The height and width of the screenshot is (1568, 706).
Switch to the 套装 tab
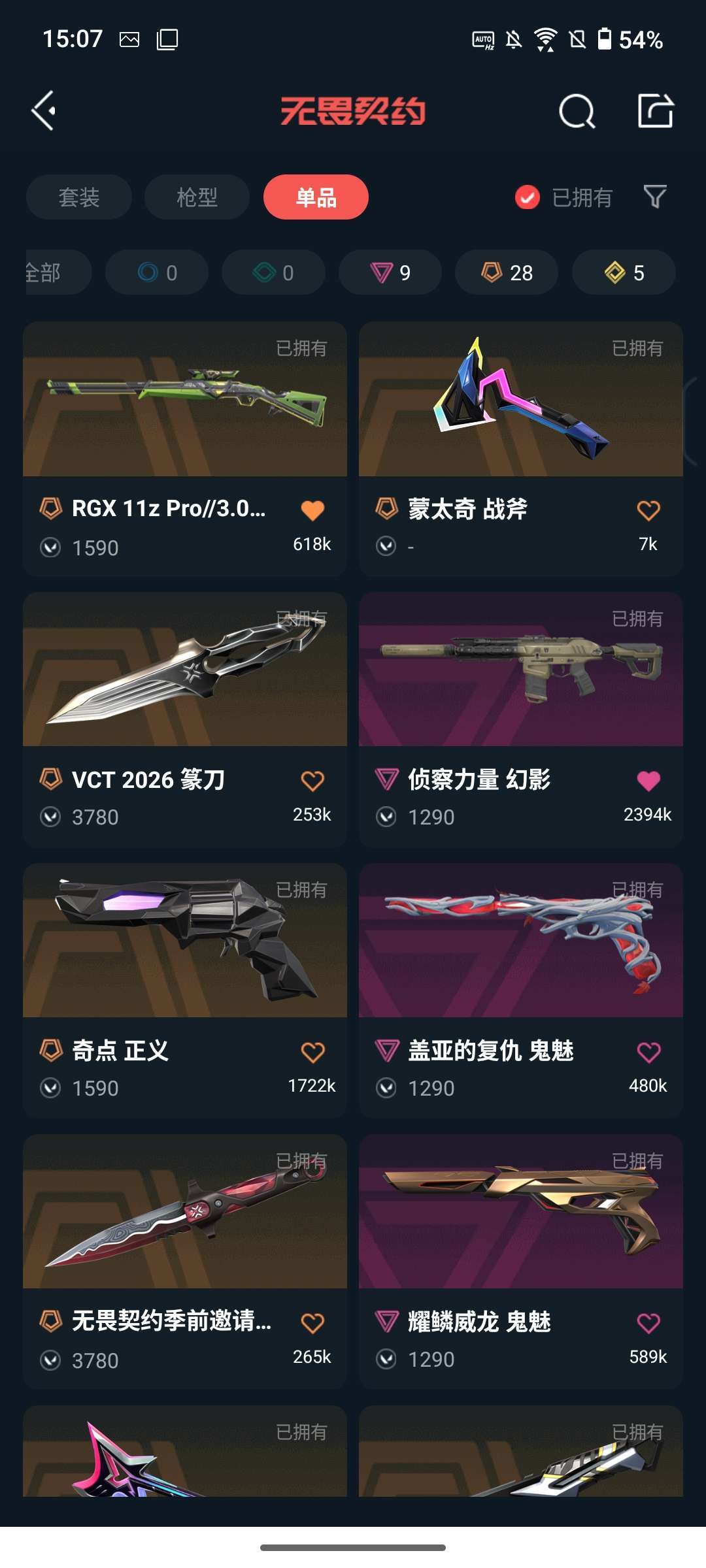pos(78,197)
